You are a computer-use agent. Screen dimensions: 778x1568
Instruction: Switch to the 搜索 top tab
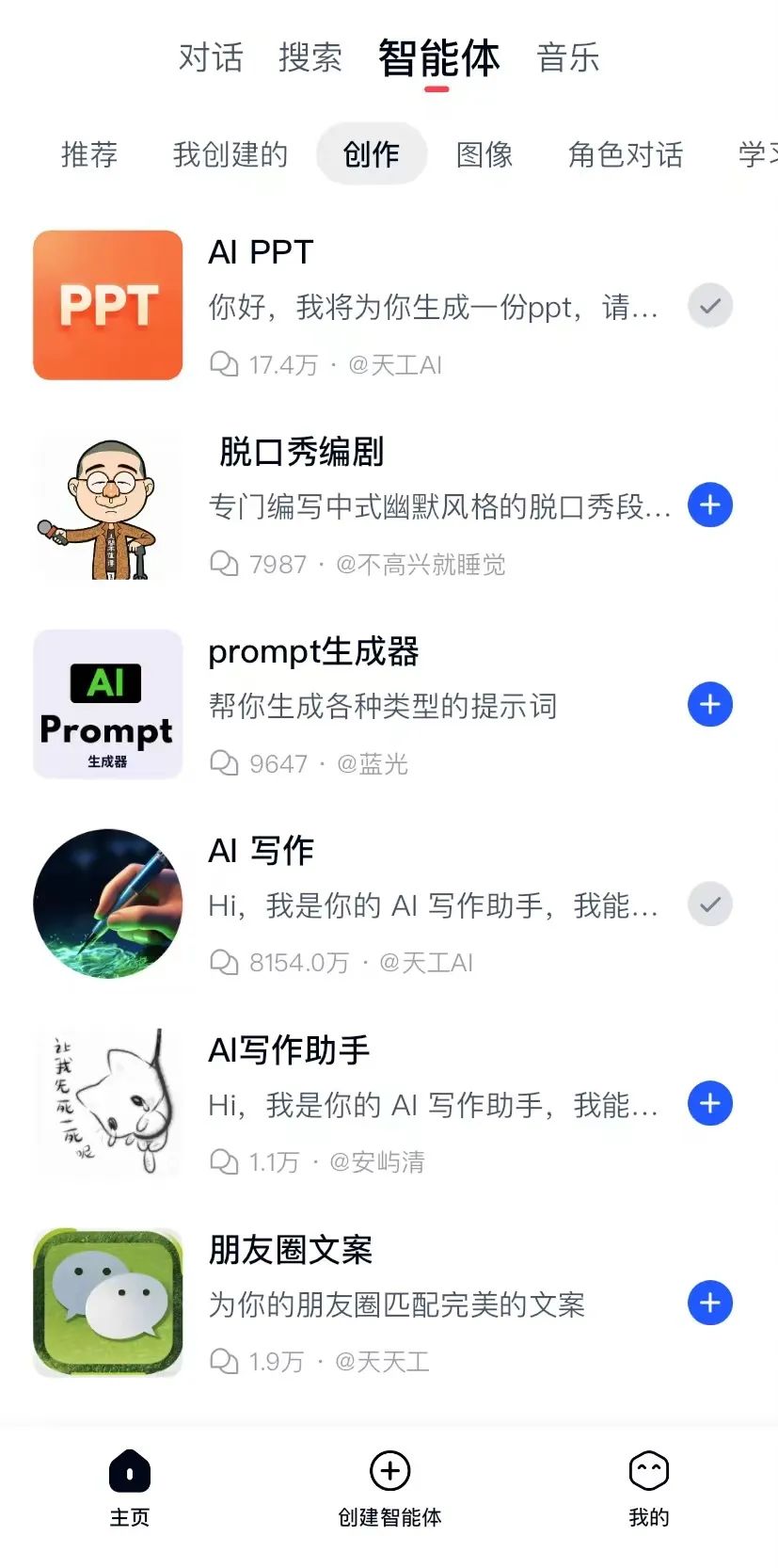310,57
